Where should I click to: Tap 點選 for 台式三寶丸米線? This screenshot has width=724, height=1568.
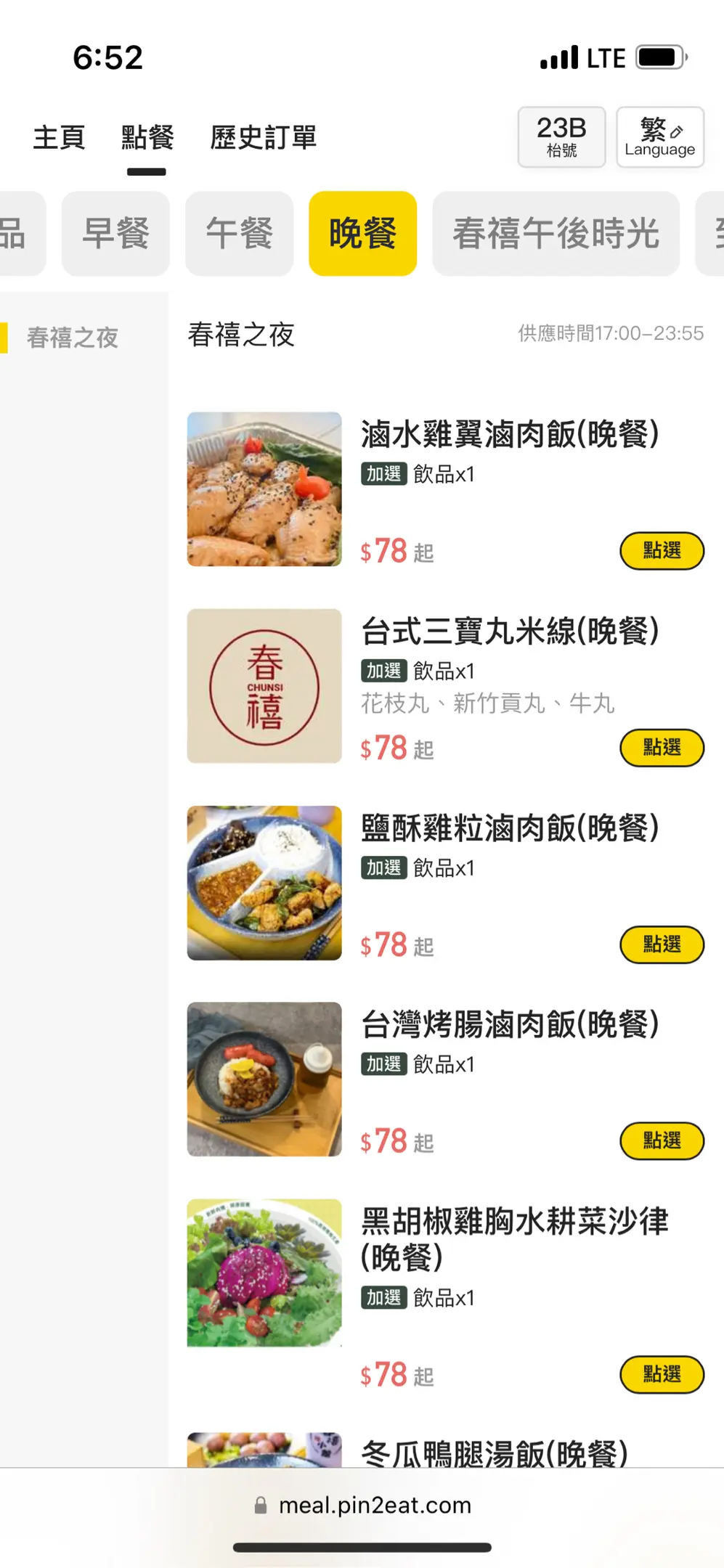[x=662, y=747]
